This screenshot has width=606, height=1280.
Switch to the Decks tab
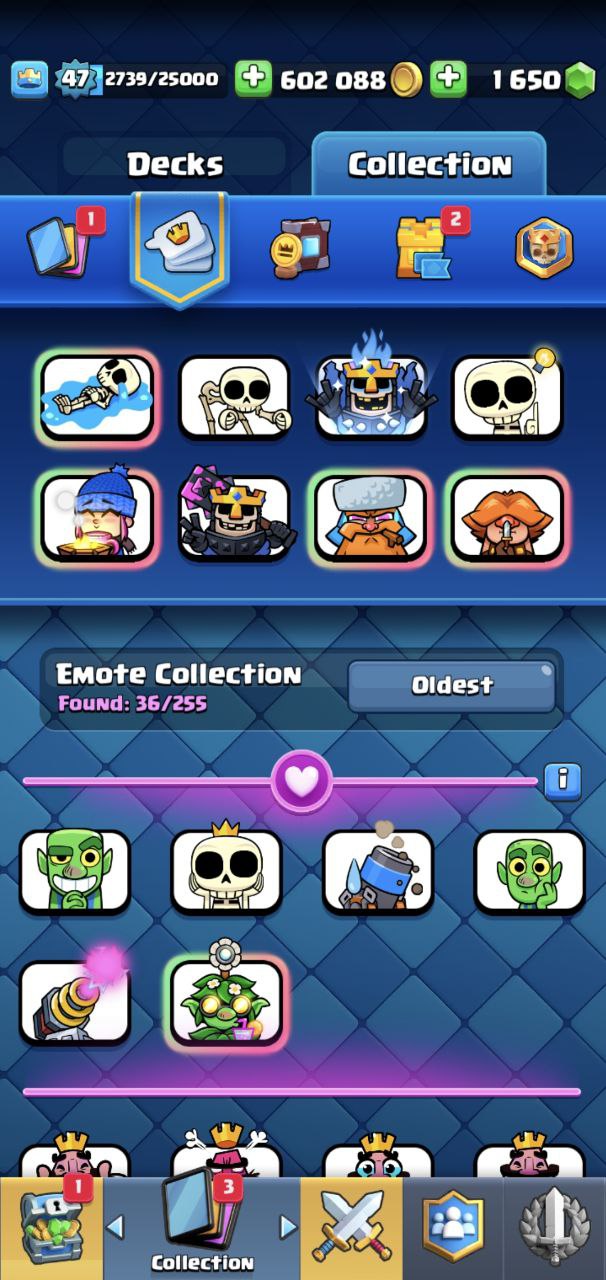click(x=175, y=164)
